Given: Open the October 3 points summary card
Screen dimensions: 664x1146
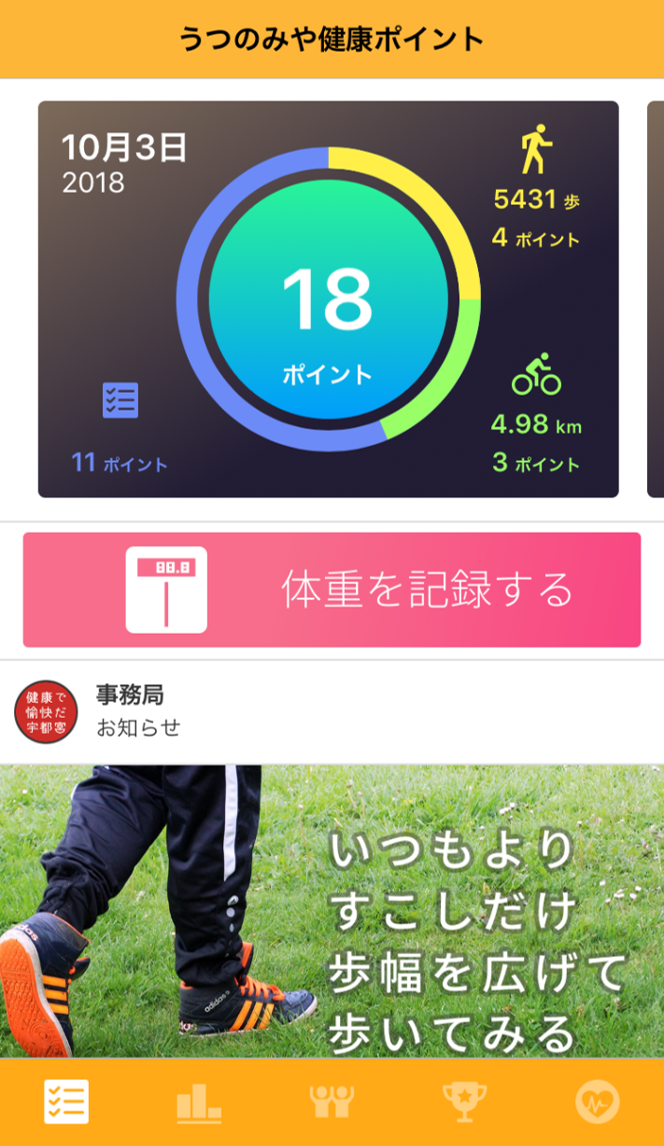Looking at the screenshot, I should pyautogui.click(x=328, y=298).
